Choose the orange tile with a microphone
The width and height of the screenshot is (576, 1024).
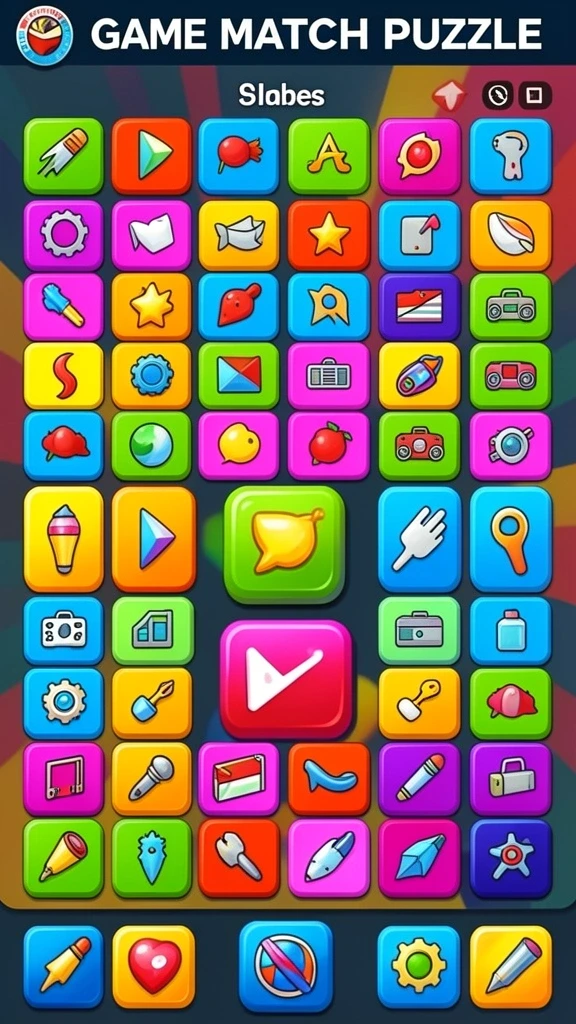152,778
